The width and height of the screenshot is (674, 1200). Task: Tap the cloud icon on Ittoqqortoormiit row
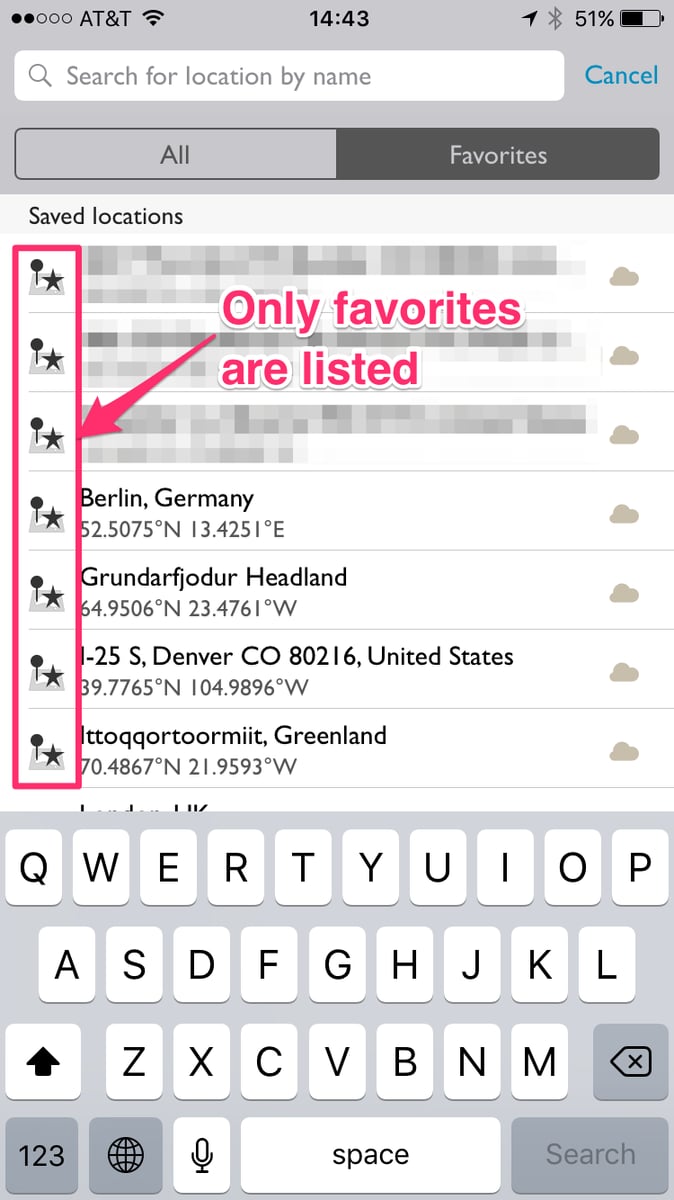624,751
